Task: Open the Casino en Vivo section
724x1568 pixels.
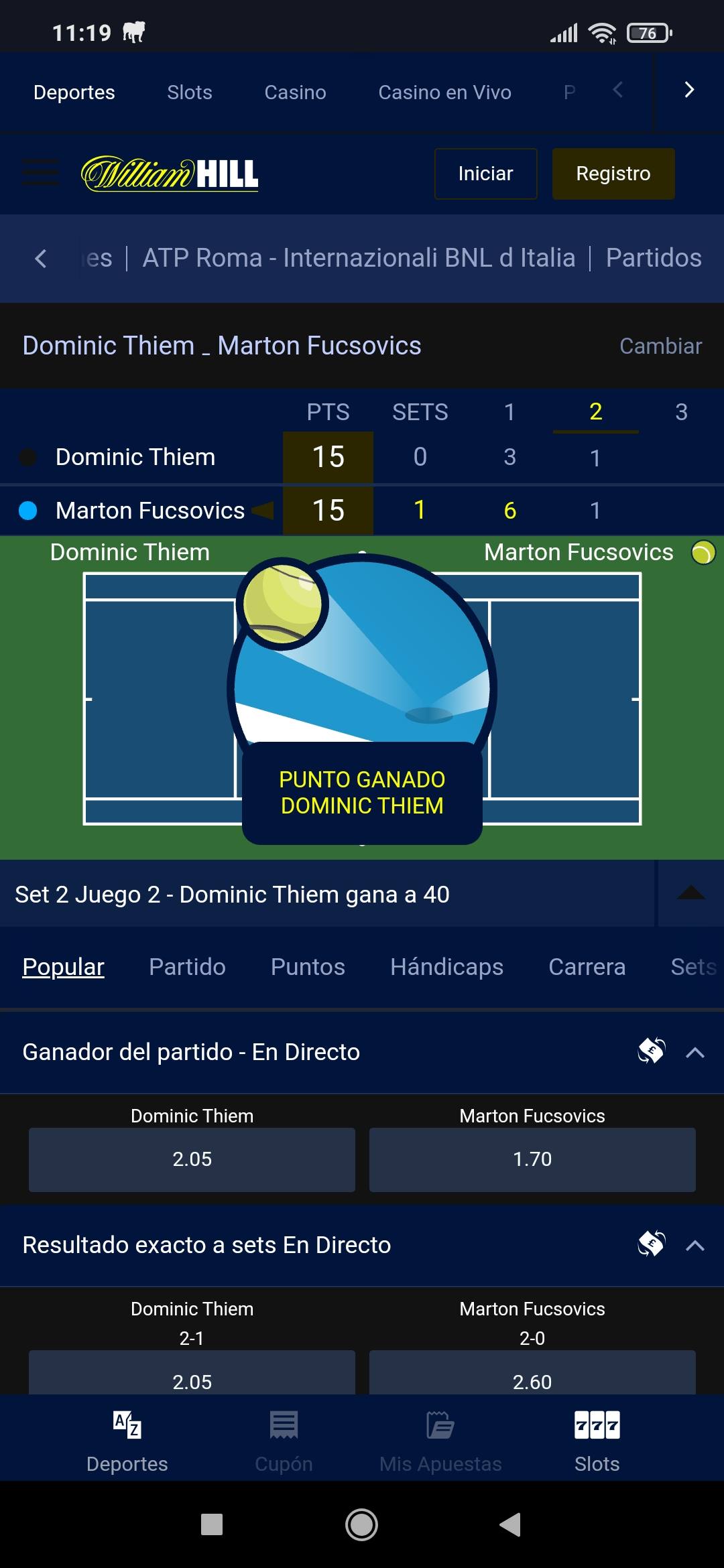Action: [x=444, y=92]
